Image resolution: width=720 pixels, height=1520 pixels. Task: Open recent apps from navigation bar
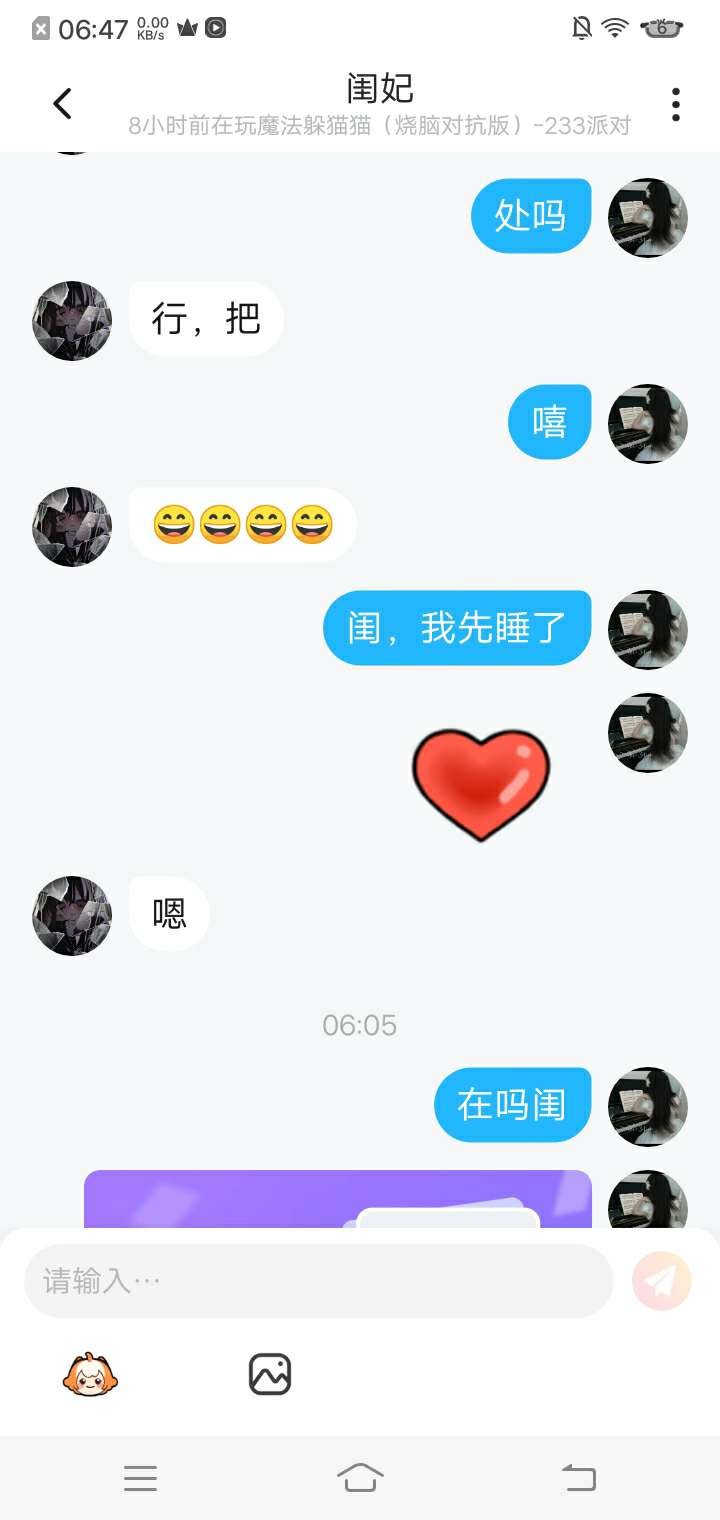[x=140, y=1477]
